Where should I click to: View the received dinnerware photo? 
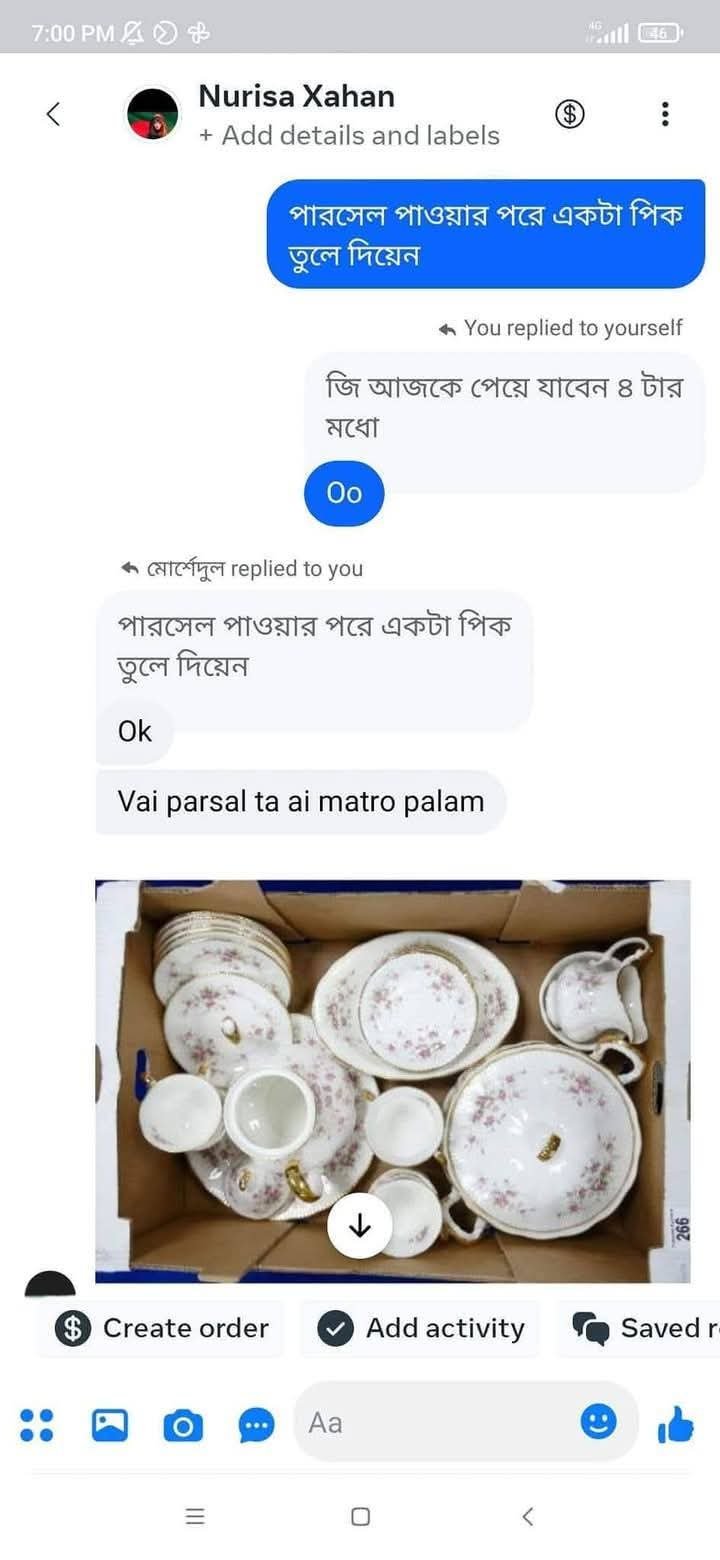[392, 1080]
